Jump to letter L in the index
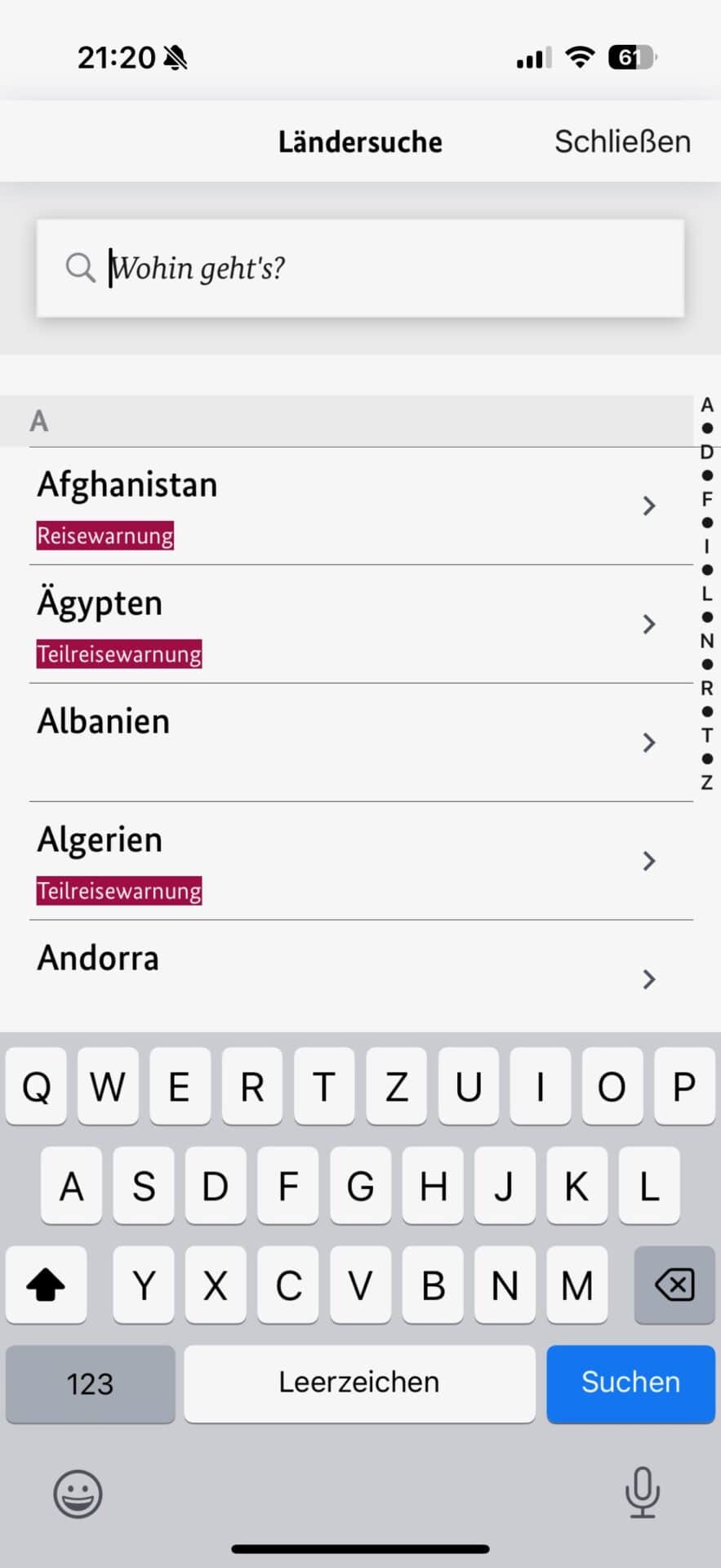The image size is (721, 1568). pos(707,594)
